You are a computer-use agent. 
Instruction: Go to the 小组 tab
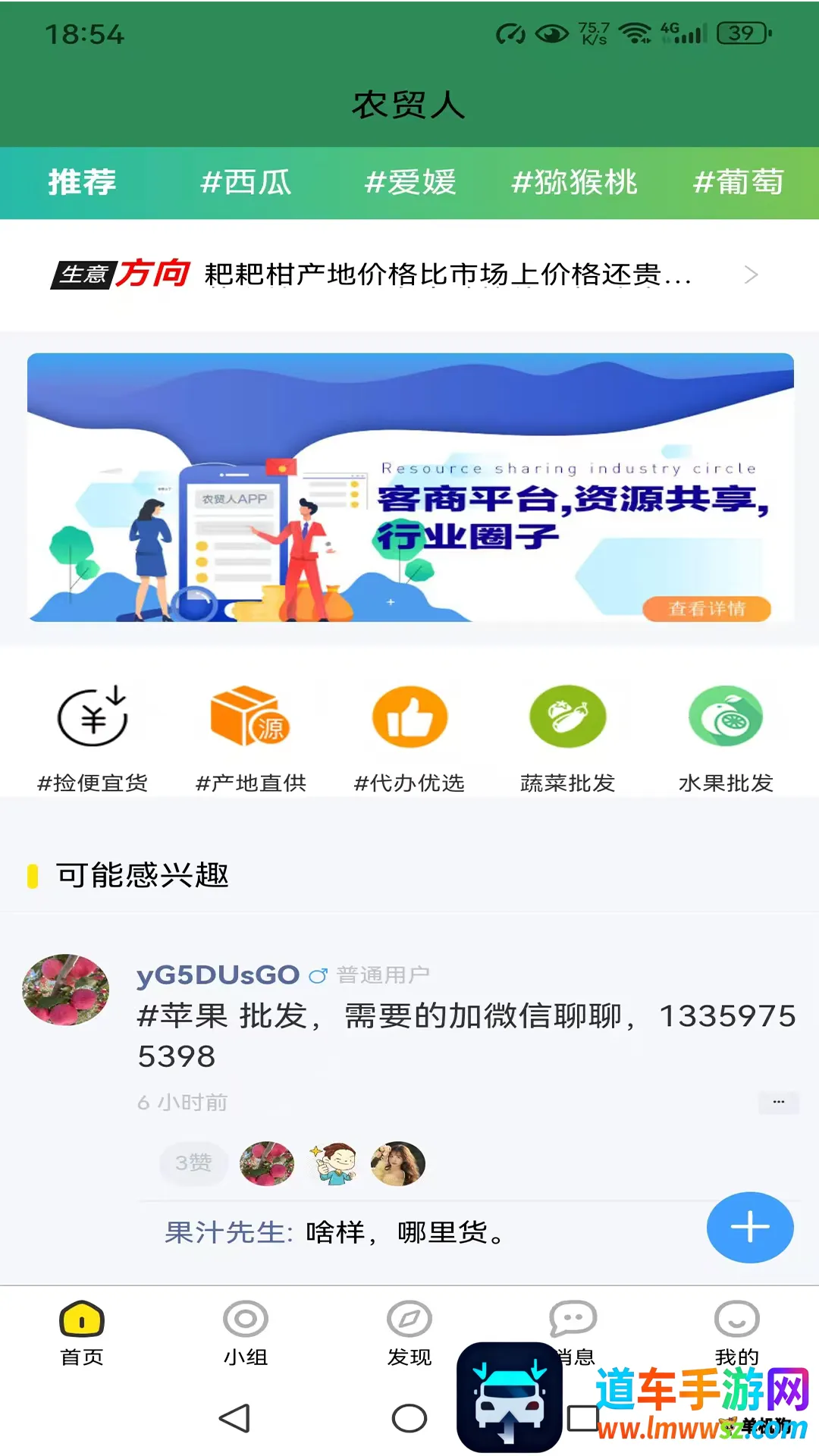click(246, 1333)
